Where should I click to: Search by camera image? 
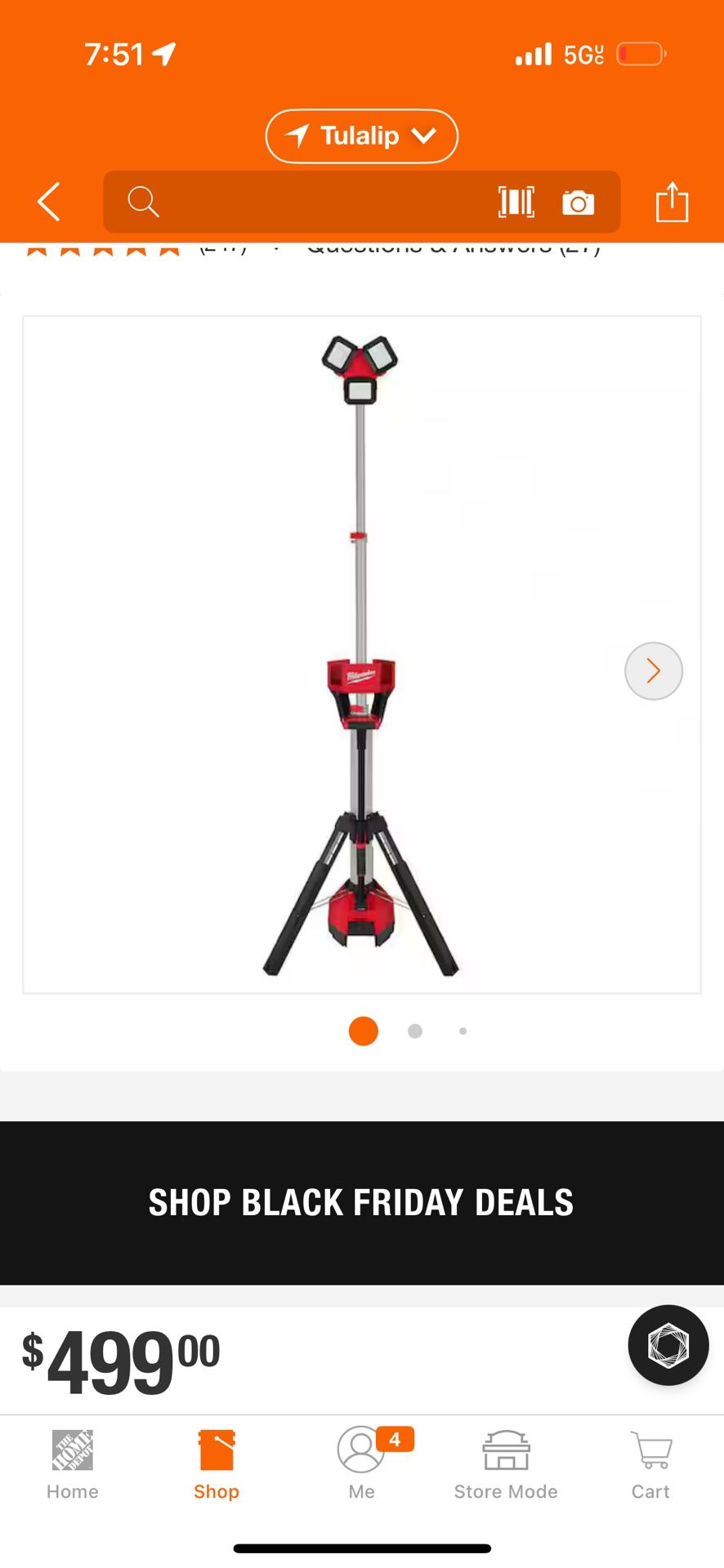[x=578, y=203]
